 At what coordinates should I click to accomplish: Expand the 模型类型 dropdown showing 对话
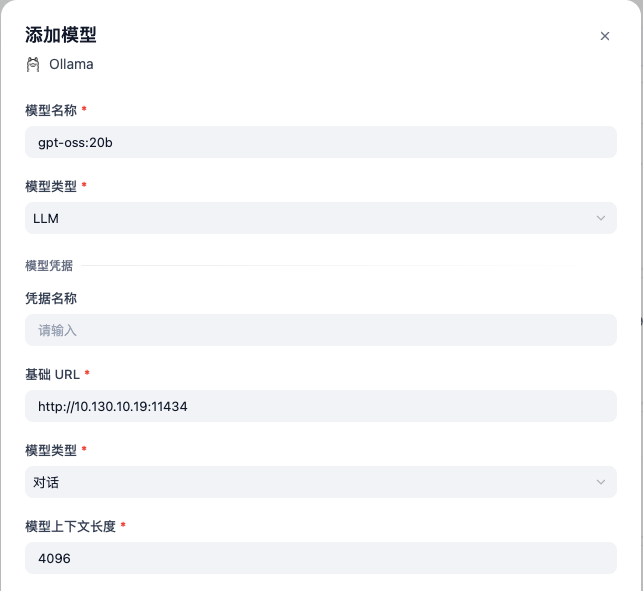[x=320, y=482]
